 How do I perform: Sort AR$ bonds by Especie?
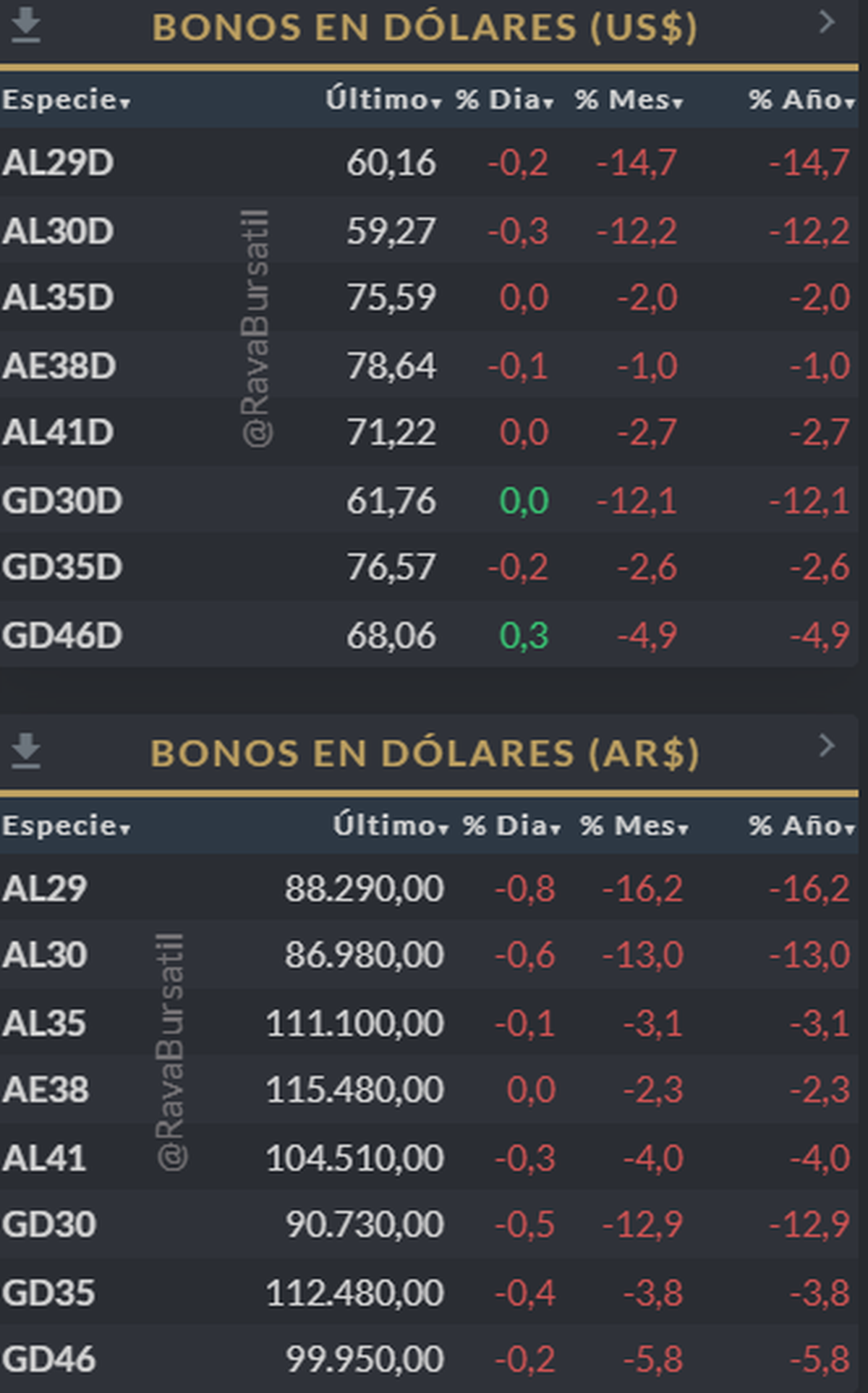(x=66, y=826)
